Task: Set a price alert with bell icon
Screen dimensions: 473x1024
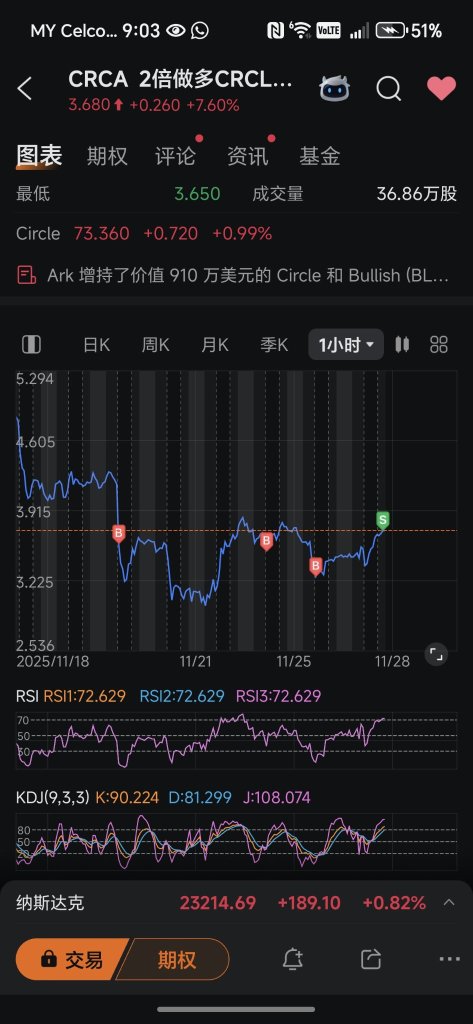Action: [293, 959]
